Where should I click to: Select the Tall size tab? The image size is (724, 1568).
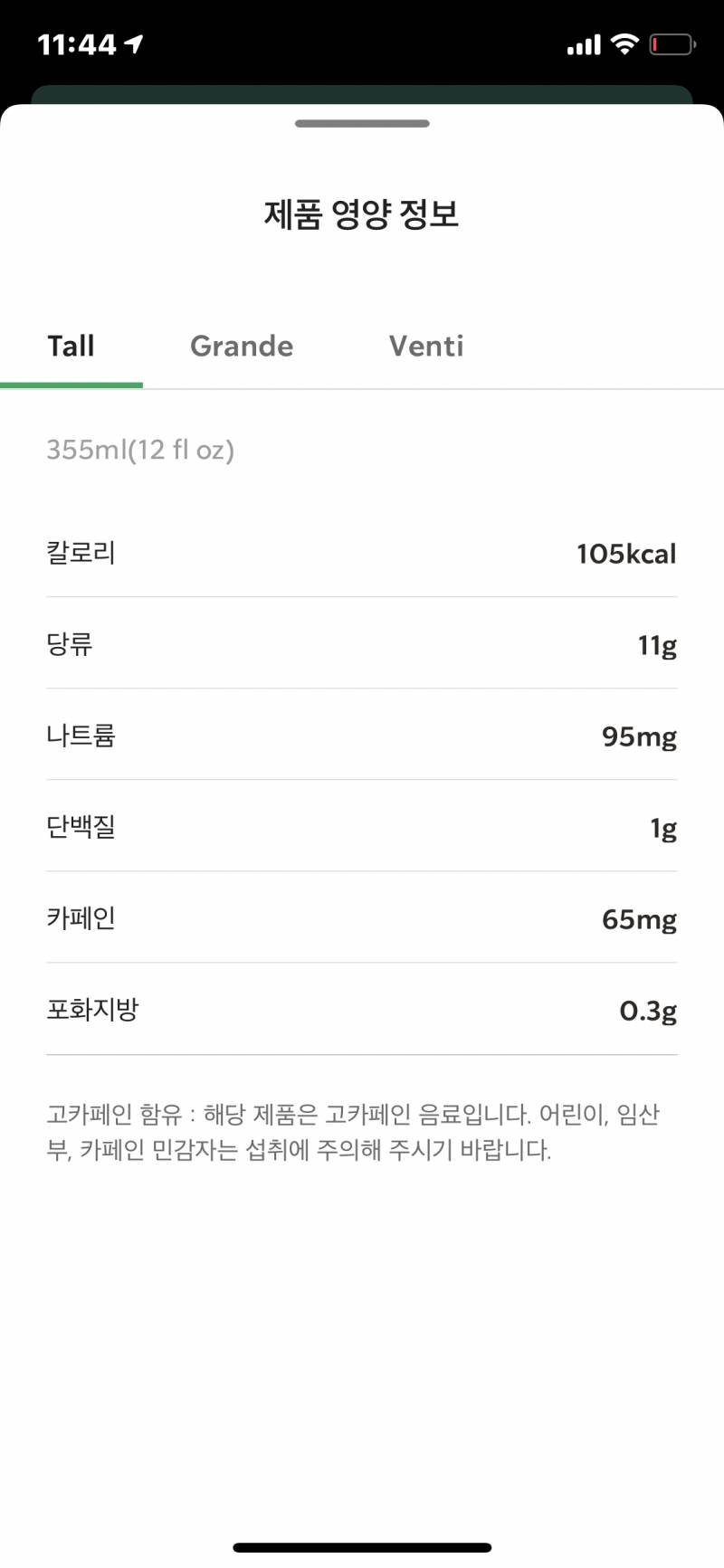click(71, 346)
